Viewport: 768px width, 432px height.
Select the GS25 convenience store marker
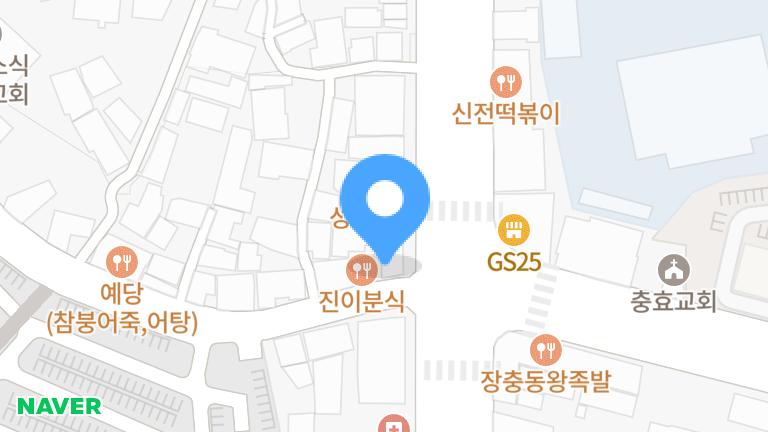tap(513, 230)
